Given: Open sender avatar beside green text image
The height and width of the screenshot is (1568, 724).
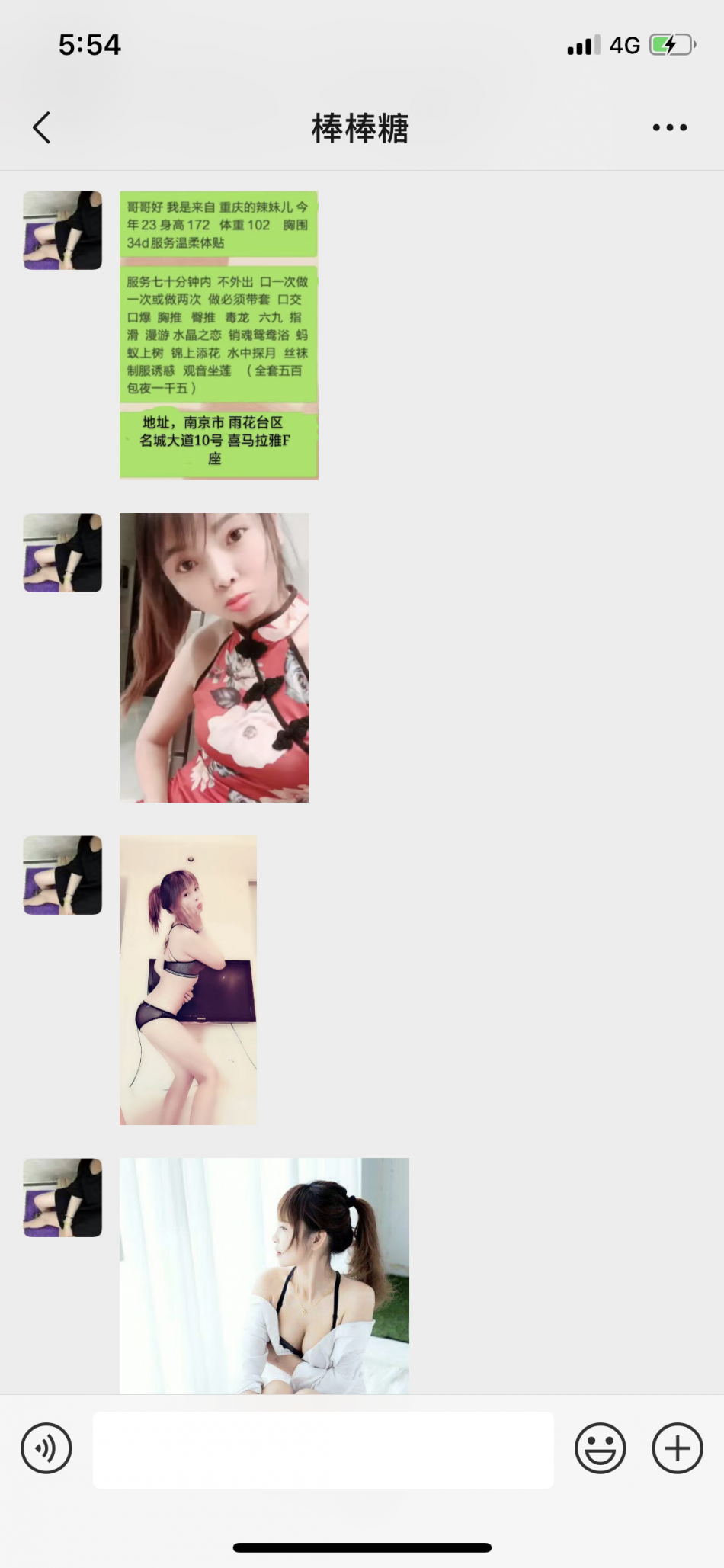Looking at the screenshot, I should [x=62, y=230].
